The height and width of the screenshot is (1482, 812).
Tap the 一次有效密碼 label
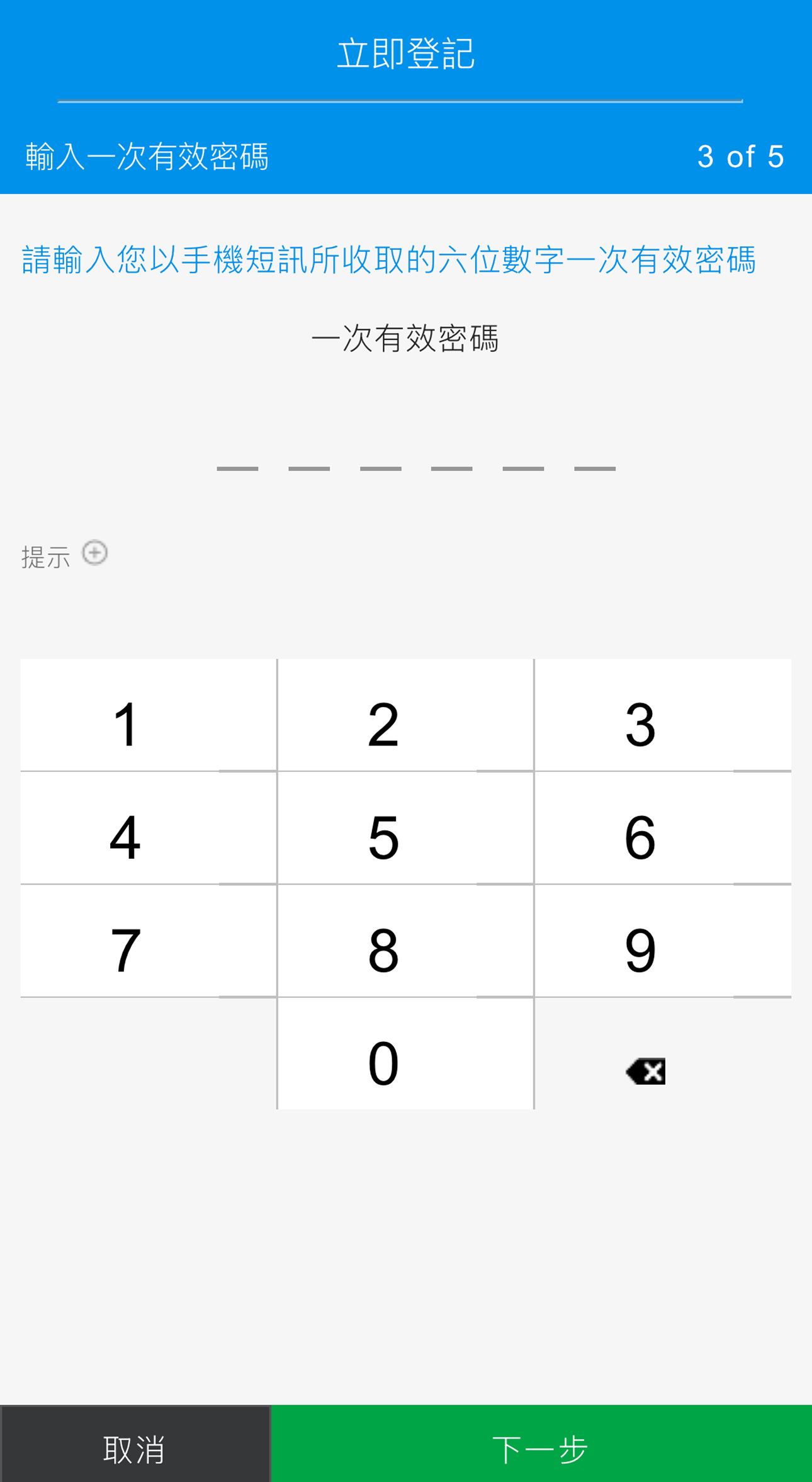(x=405, y=340)
